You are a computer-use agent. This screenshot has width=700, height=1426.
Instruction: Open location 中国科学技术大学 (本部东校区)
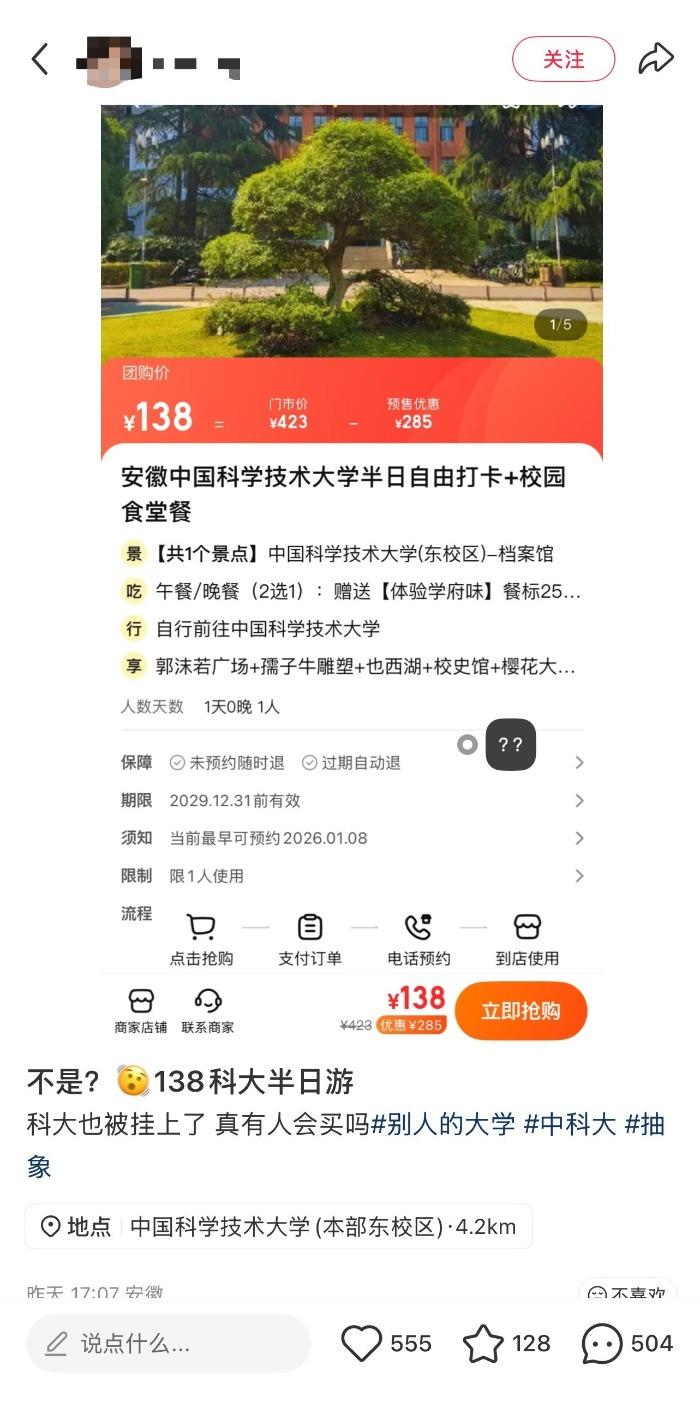pos(278,1226)
